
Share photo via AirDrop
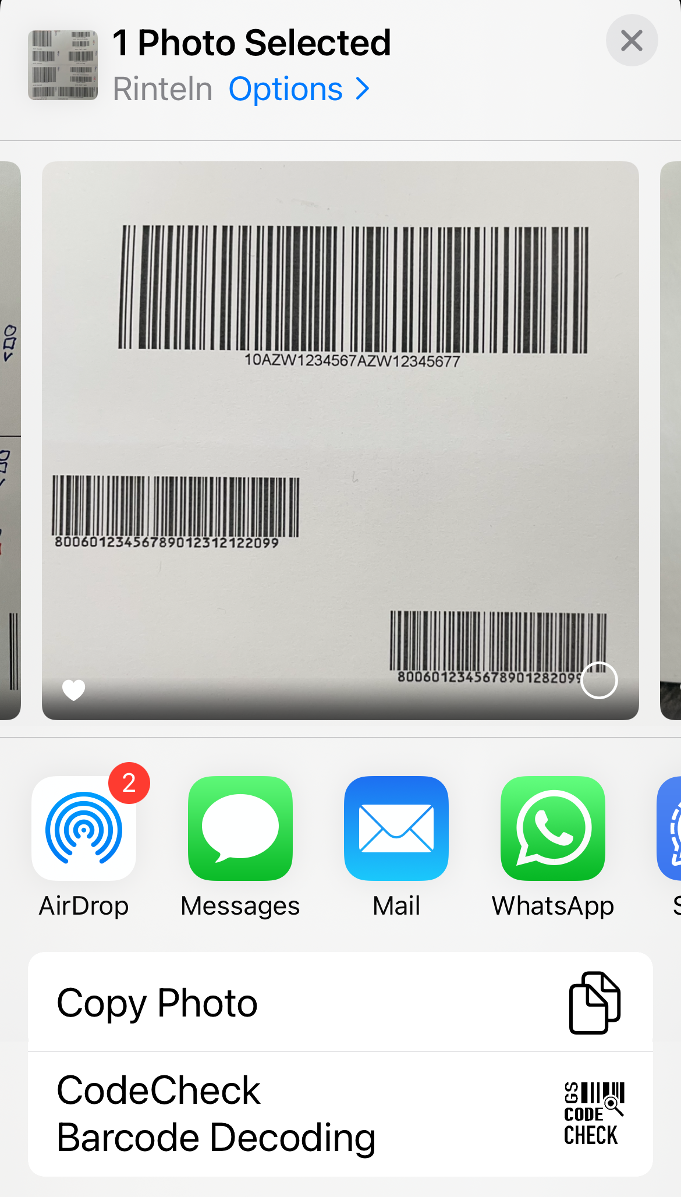click(84, 829)
